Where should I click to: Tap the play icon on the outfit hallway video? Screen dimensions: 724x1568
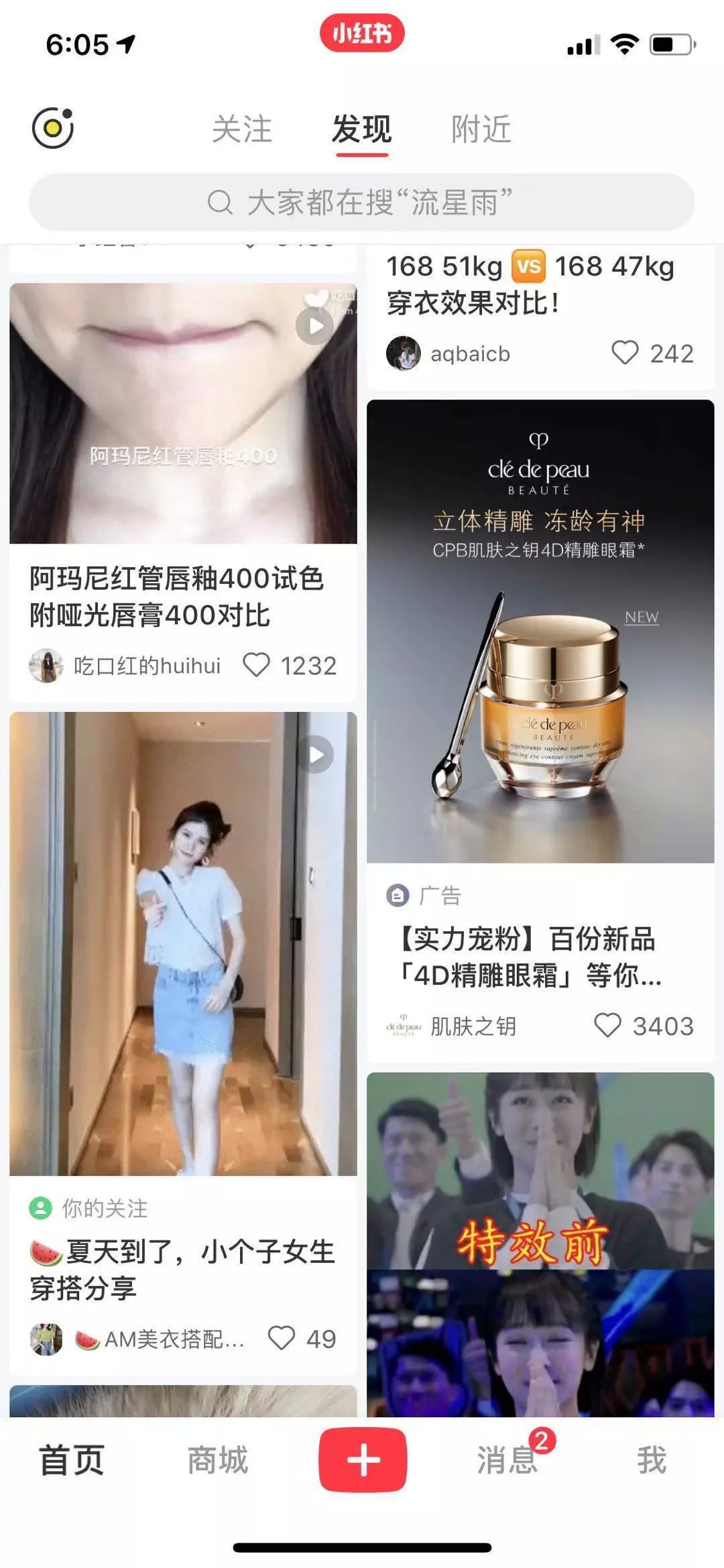coord(317,753)
